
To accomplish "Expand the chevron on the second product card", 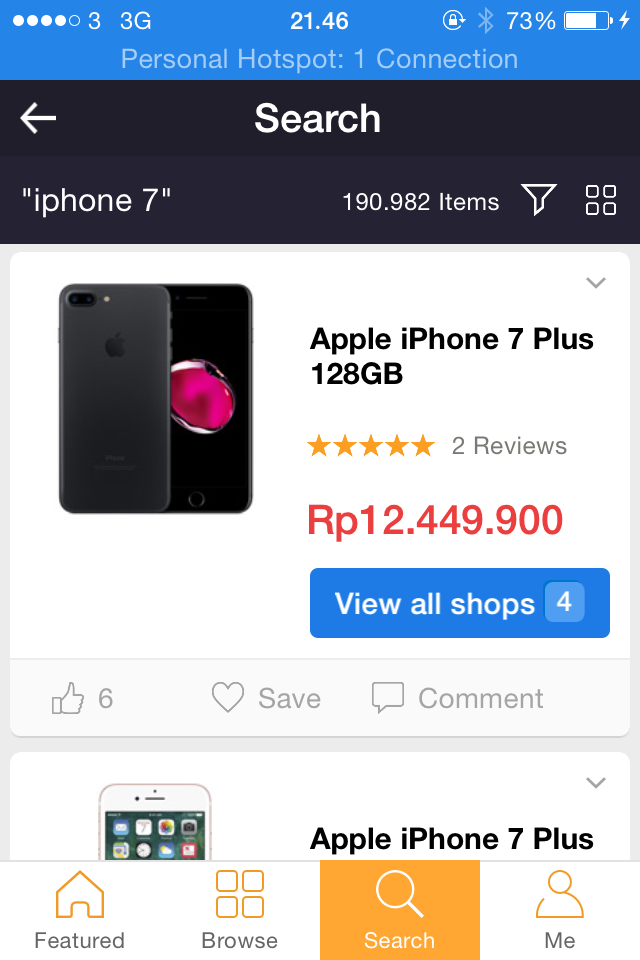I will tap(596, 782).
